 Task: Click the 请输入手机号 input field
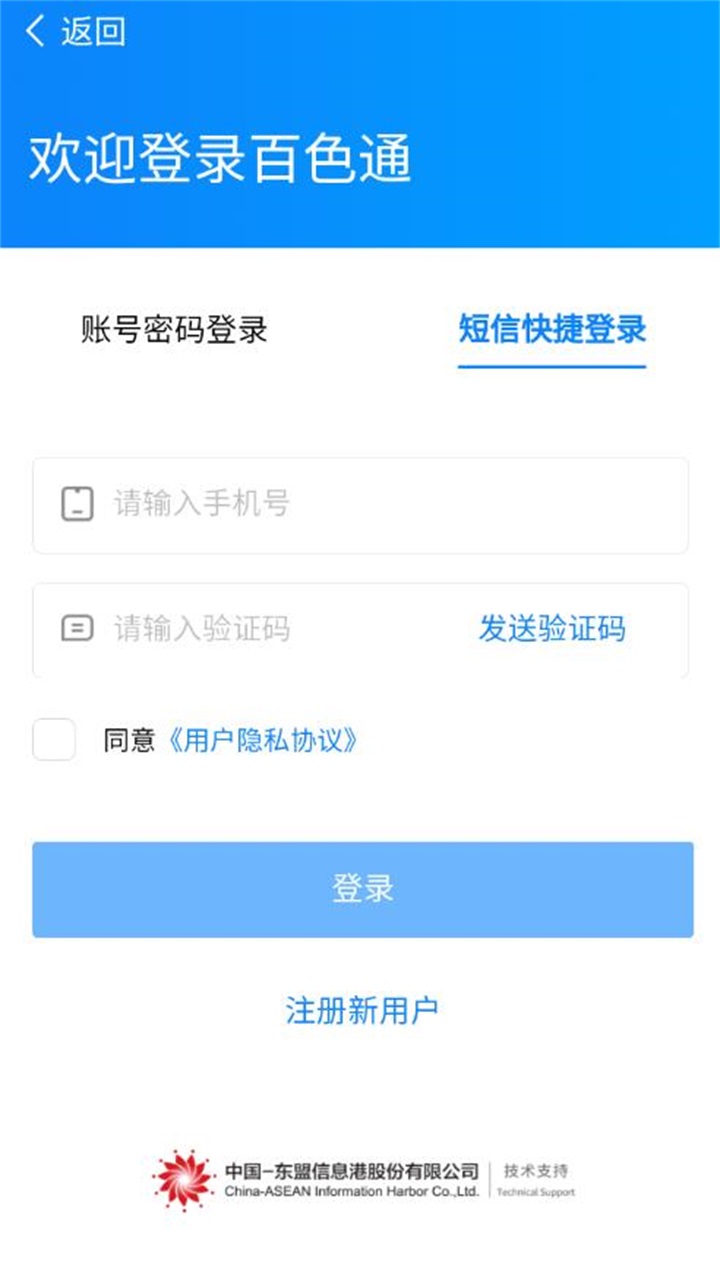300,505
